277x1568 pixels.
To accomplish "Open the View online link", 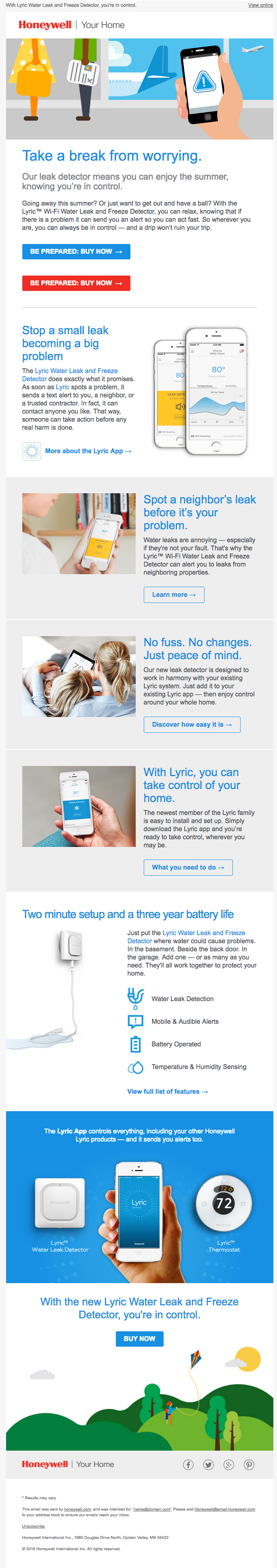I will [260, 5].
